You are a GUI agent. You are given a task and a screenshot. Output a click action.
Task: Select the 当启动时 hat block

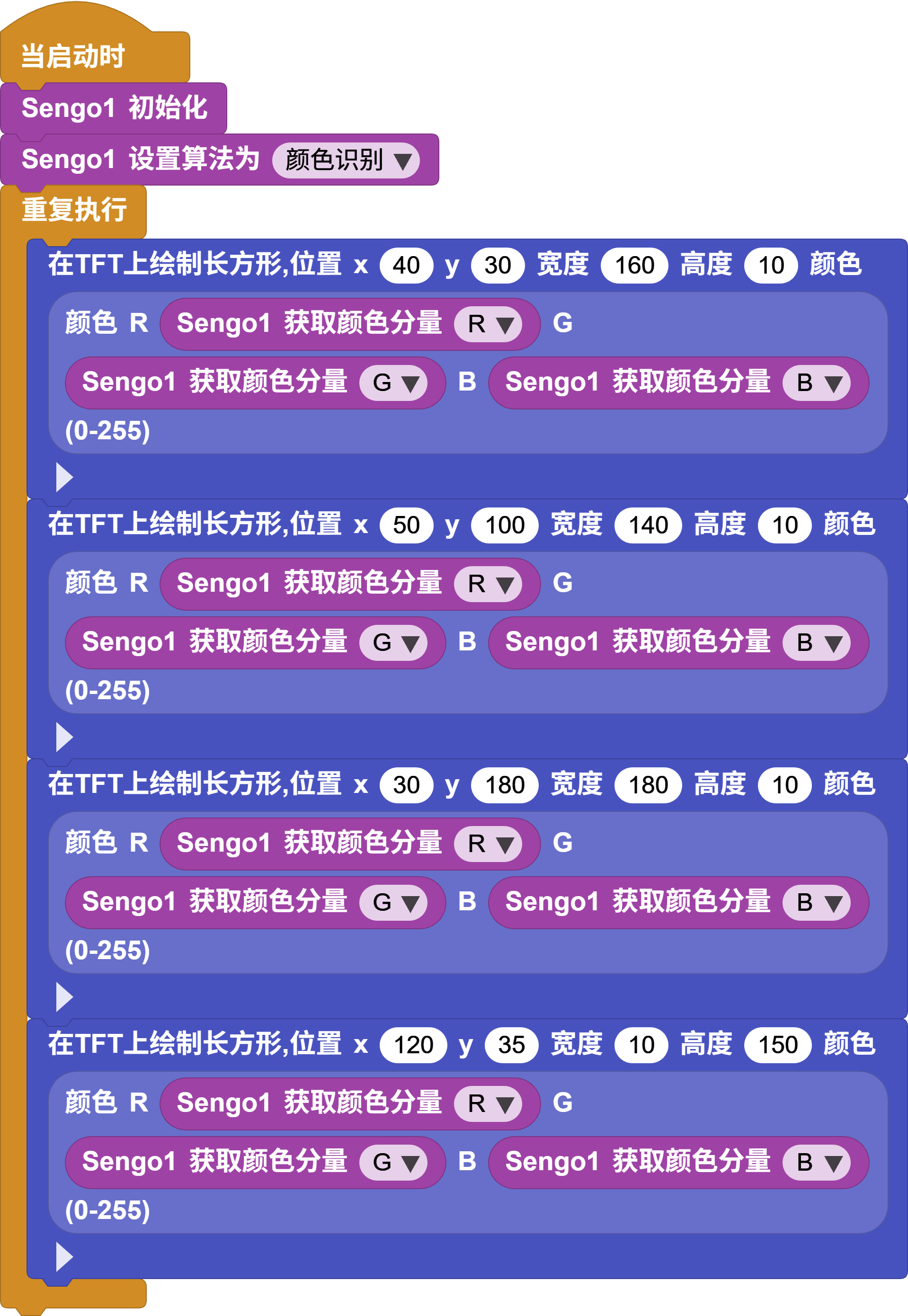tap(74, 57)
